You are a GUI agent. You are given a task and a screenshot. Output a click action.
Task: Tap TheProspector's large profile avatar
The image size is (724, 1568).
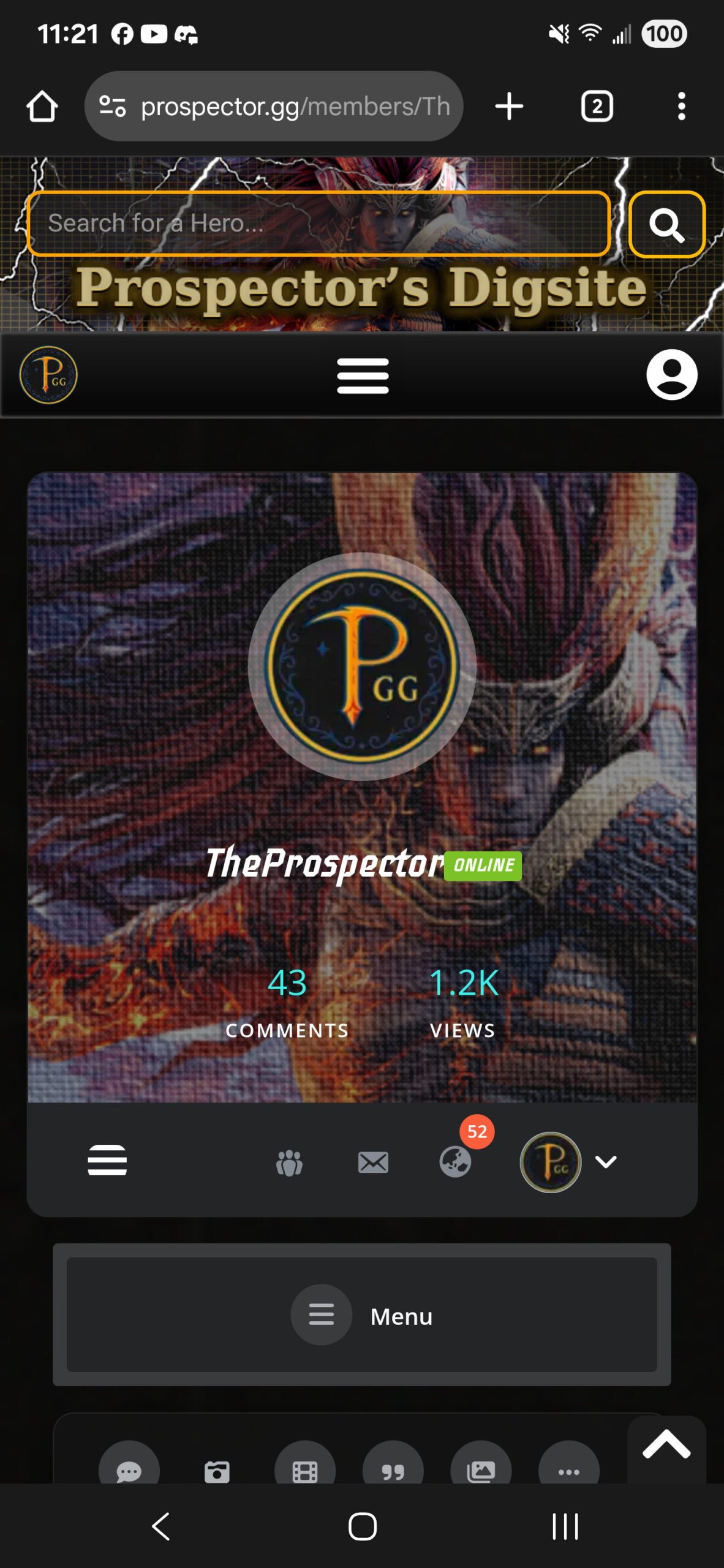[x=362, y=666]
